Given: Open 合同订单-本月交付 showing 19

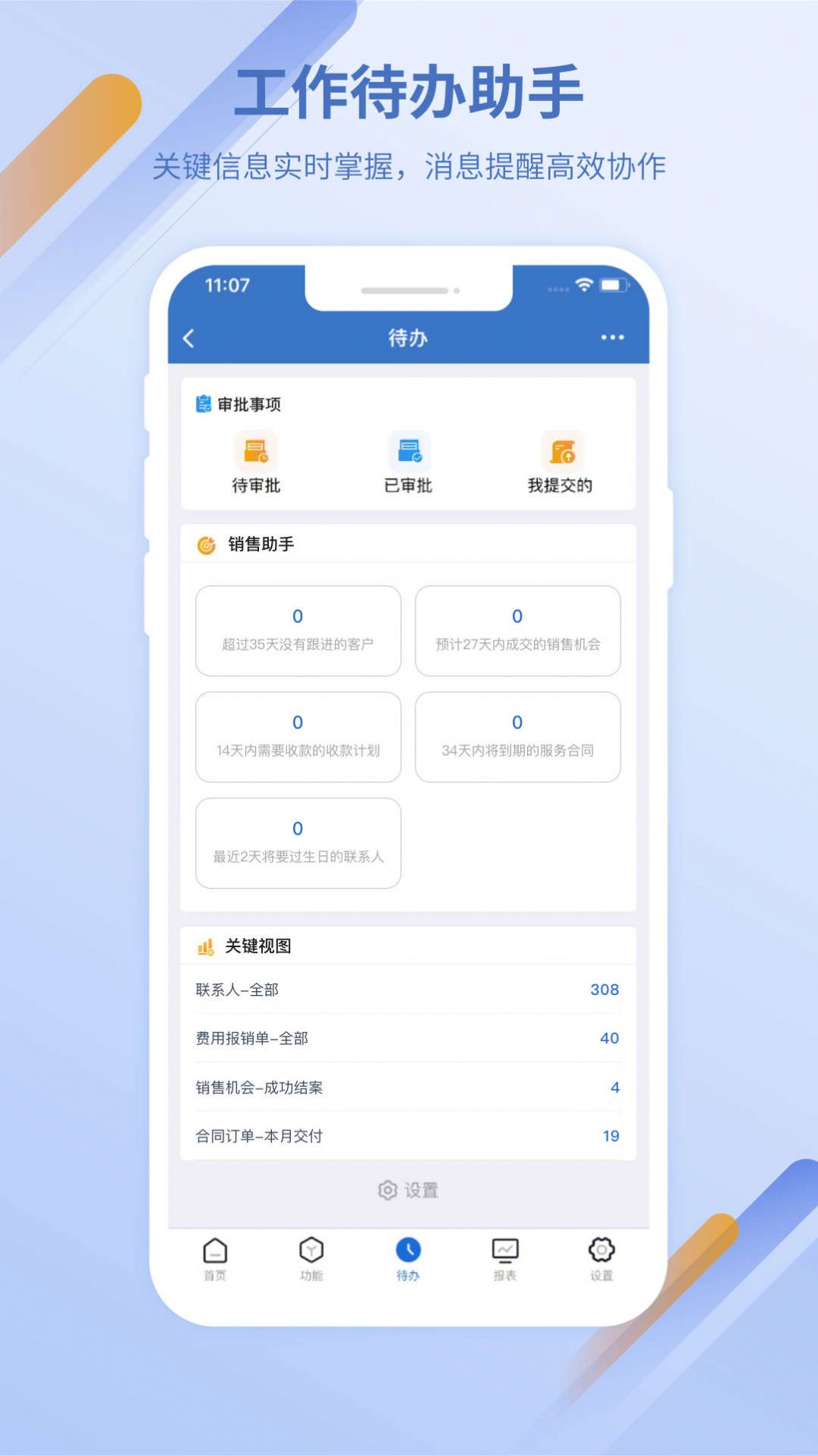Looking at the screenshot, I should tap(408, 1135).
